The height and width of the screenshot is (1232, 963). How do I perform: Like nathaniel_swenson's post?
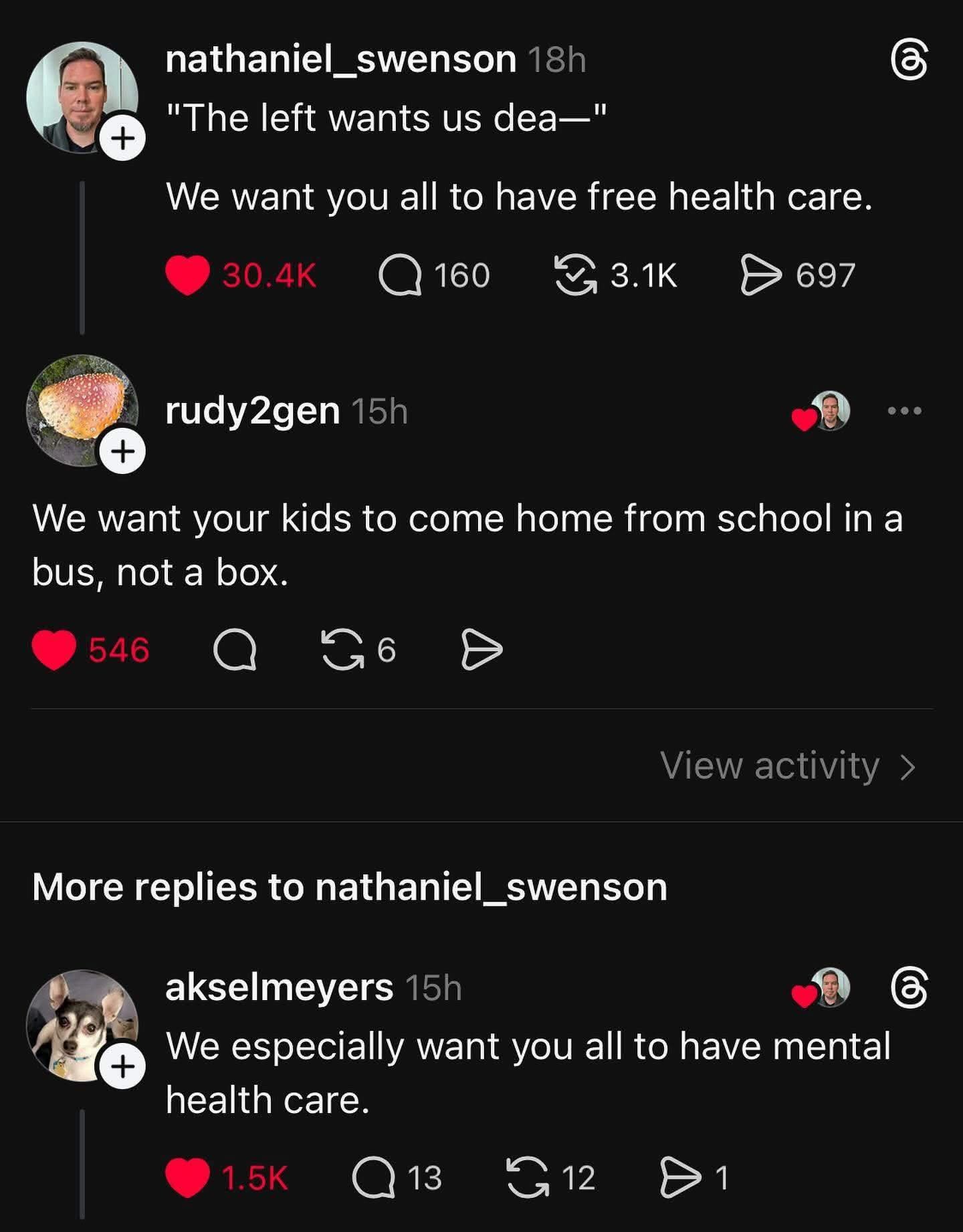point(188,275)
